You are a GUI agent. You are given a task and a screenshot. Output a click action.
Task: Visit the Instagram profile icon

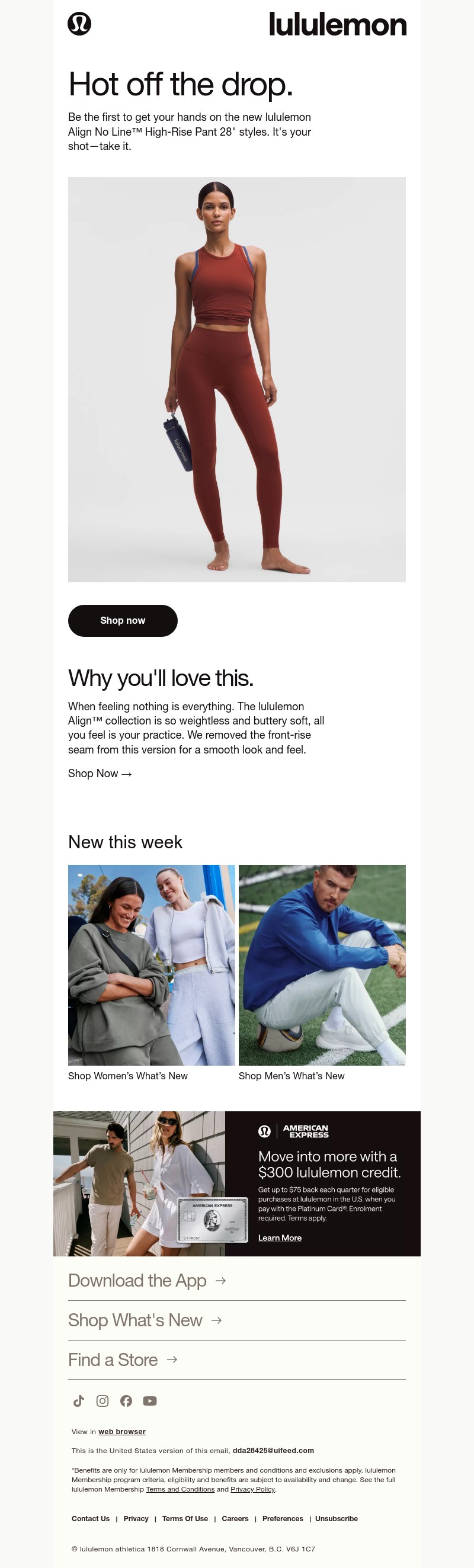point(103,1400)
